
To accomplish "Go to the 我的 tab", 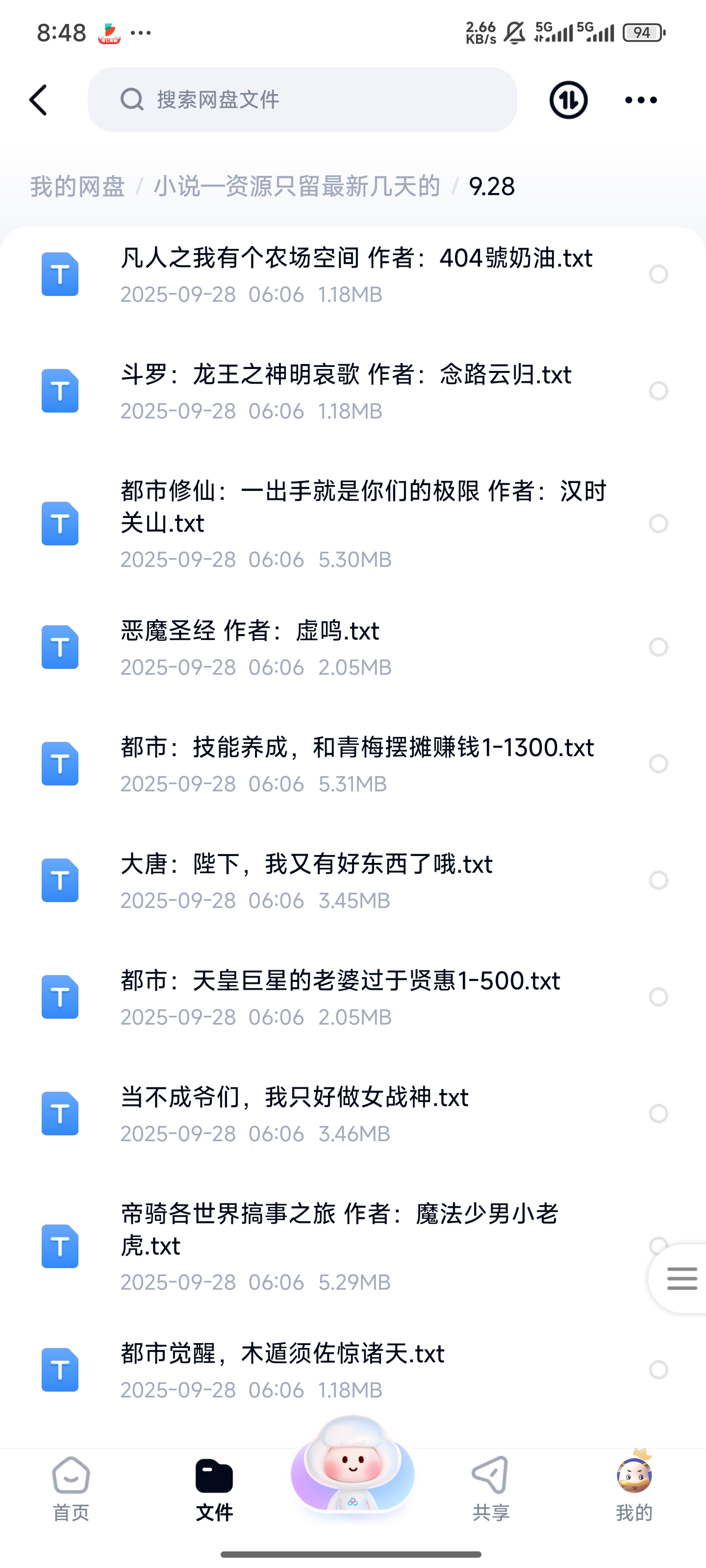I will click(633, 1488).
